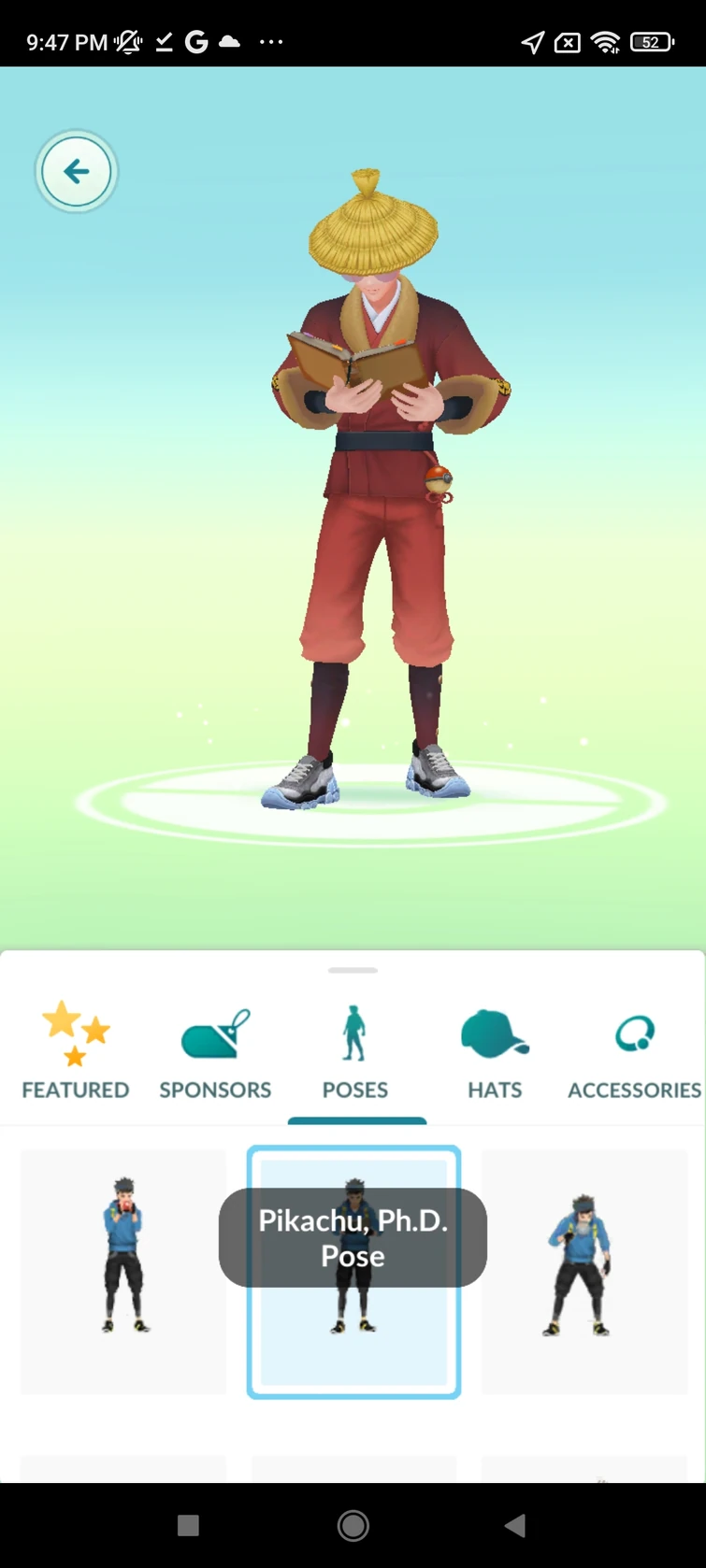Tap the teal back arrow
Image resolution: width=706 pixels, height=1568 pixels.
pos(75,171)
